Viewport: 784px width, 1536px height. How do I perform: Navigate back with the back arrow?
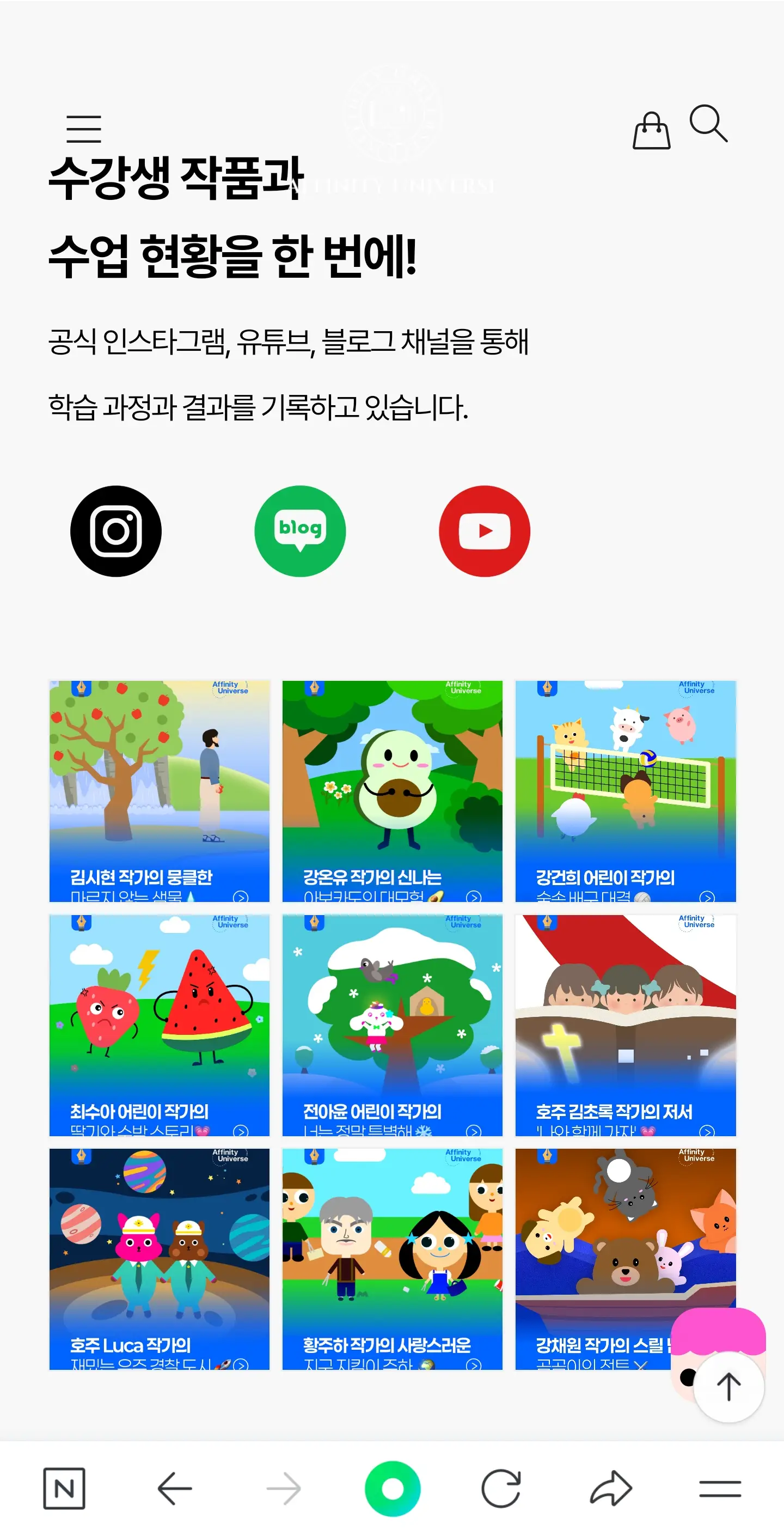[175, 1486]
